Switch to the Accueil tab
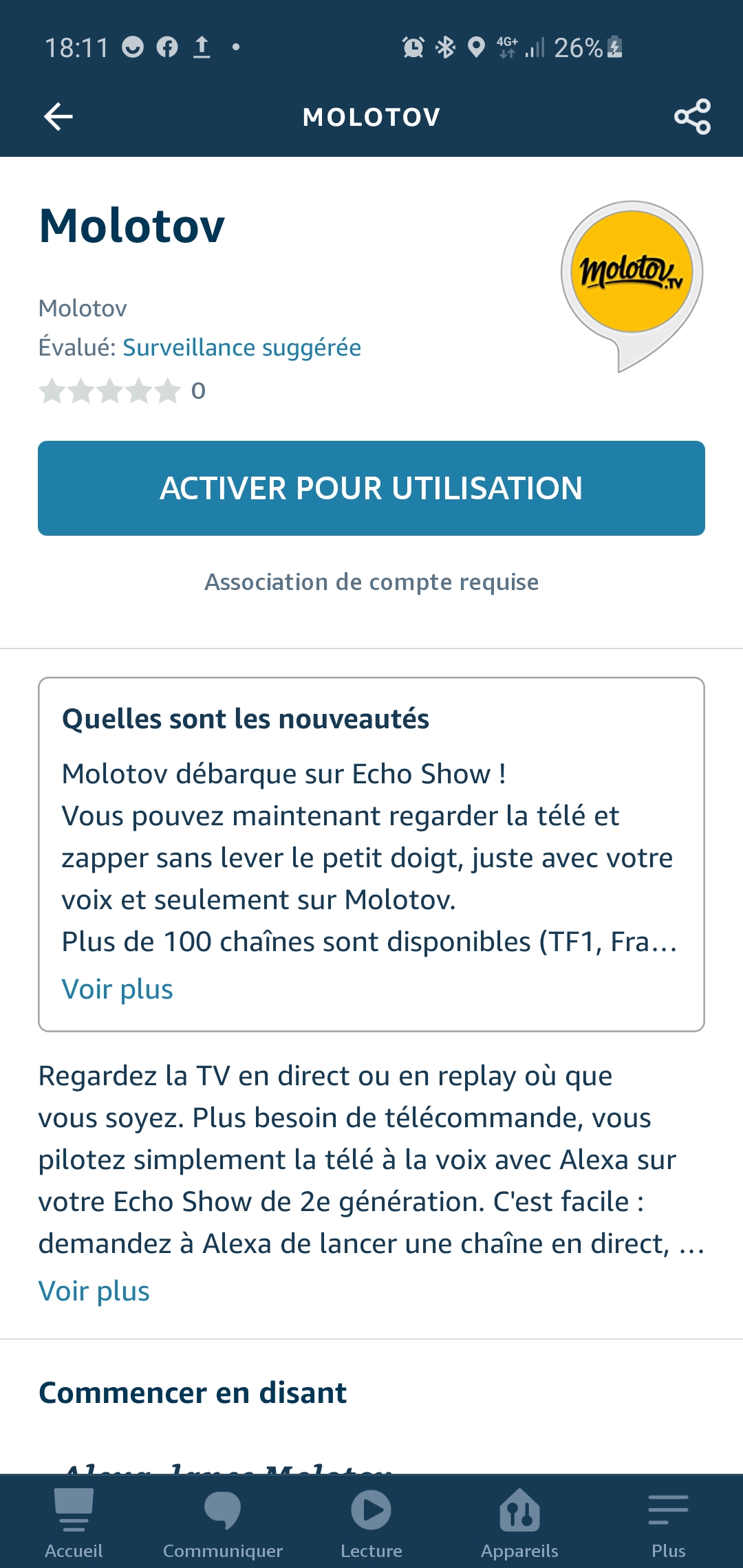The width and height of the screenshot is (743, 1568). 74,1522
